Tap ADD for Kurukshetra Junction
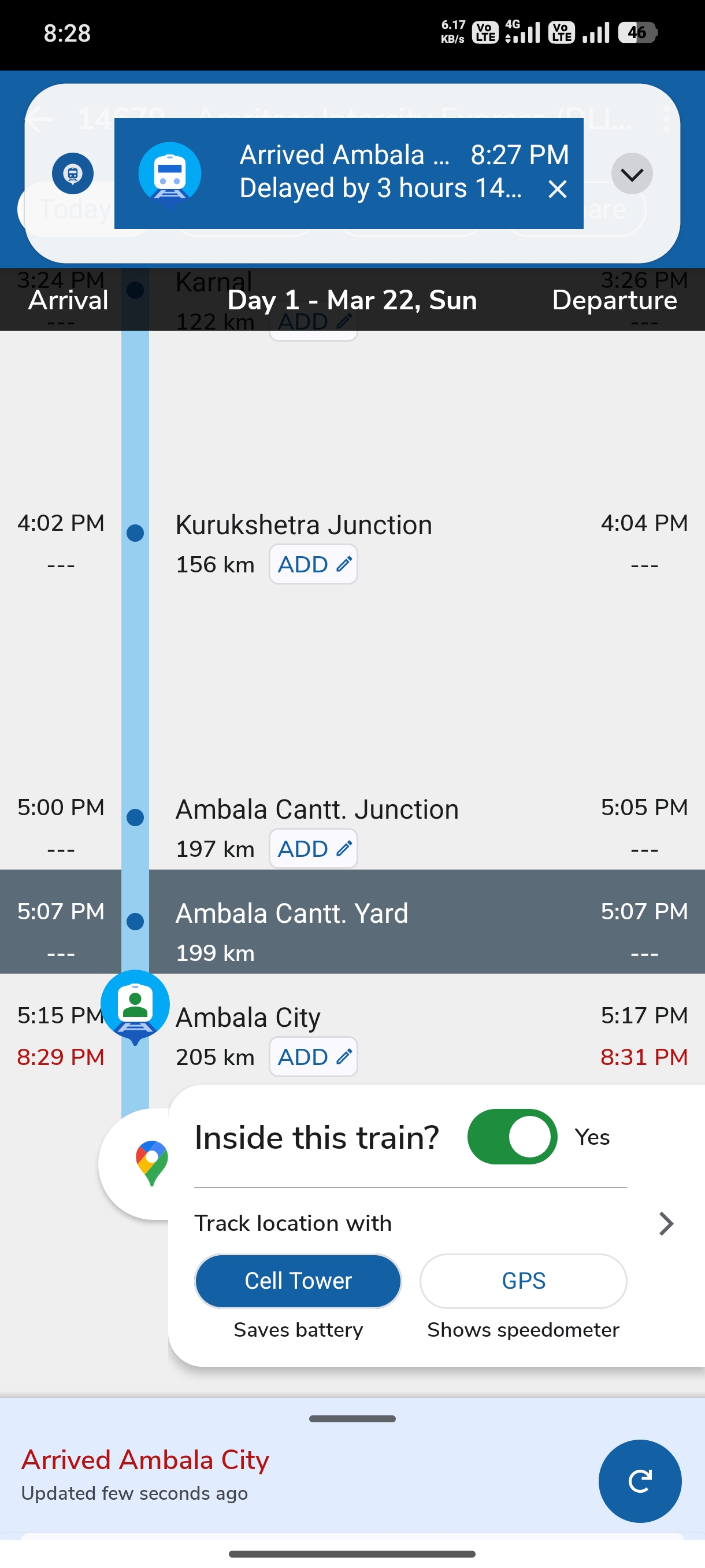This screenshot has height=1568, width=705. pos(313,564)
